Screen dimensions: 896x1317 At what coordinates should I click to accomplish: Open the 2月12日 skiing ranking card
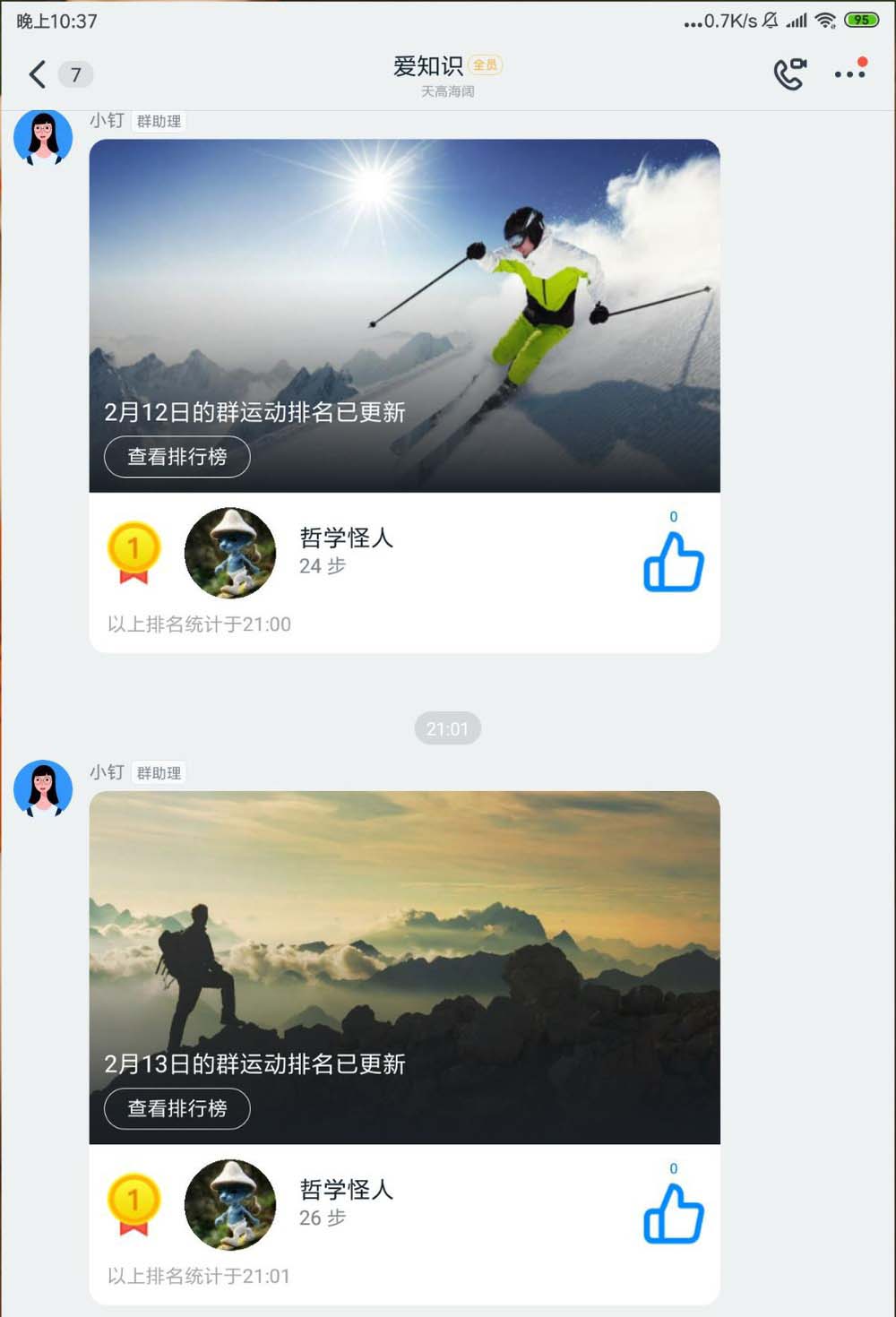(404, 296)
